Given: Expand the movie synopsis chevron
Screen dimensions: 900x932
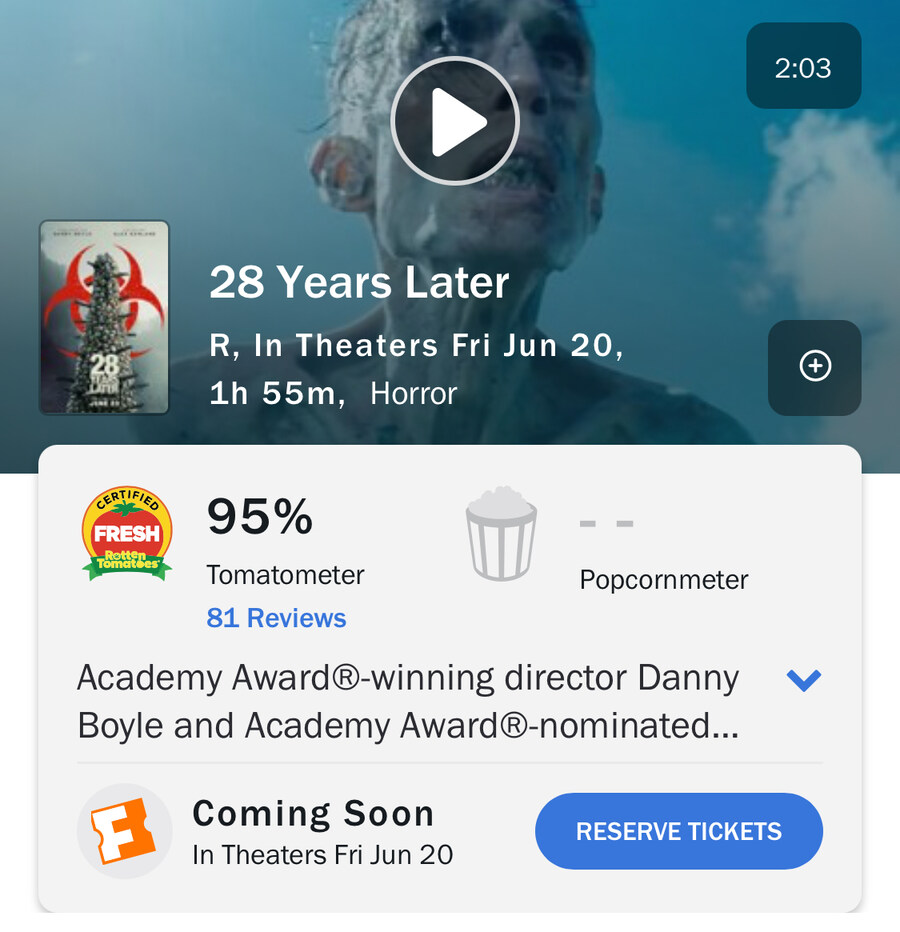Looking at the screenshot, I should pos(803,681).
